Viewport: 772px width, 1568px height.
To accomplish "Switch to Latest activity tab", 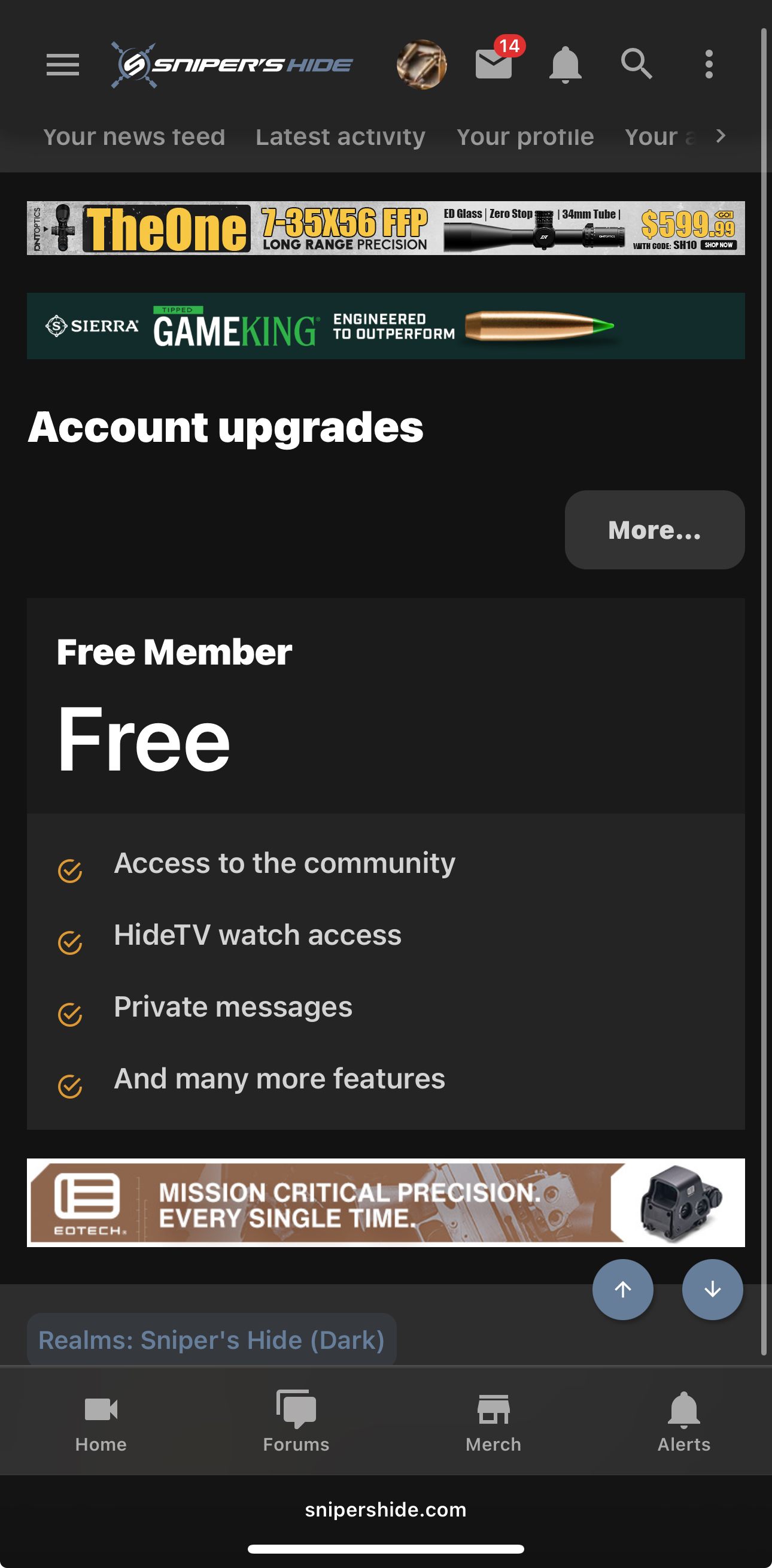I will coord(340,137).
